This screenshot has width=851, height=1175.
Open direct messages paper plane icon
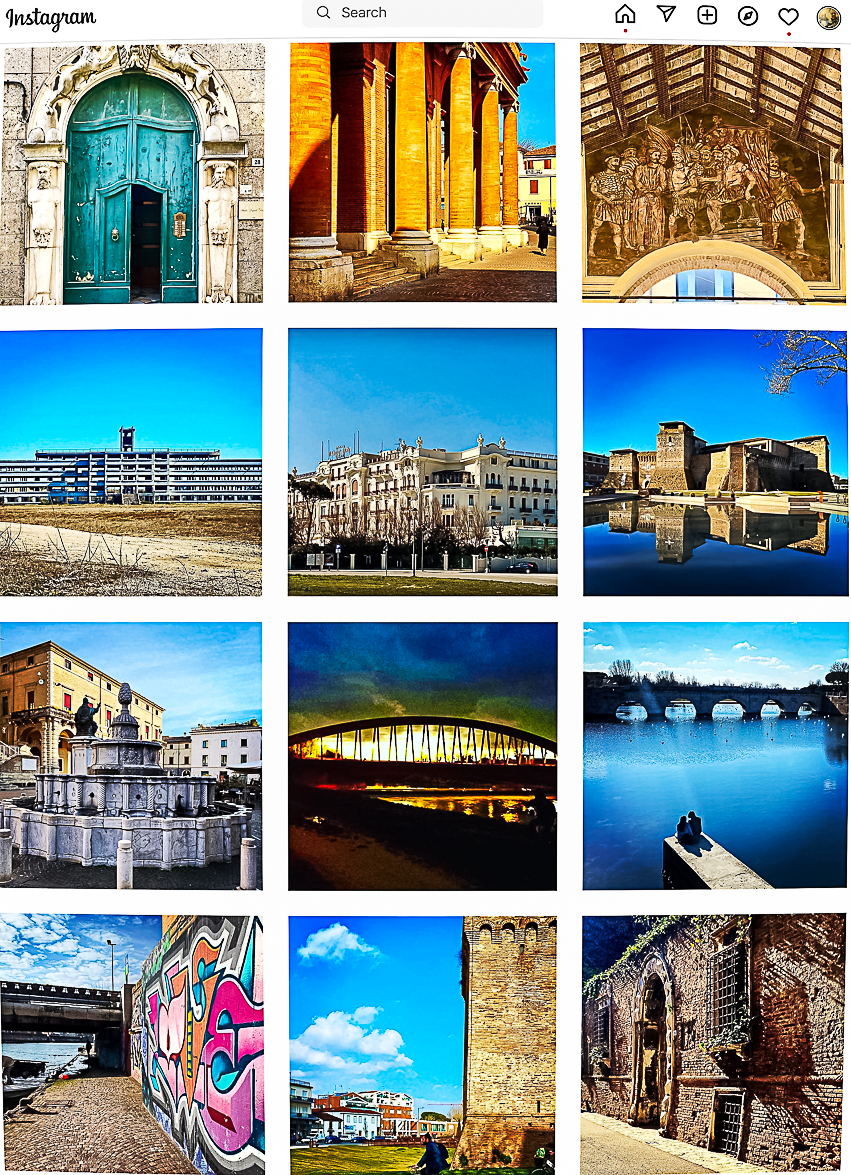coord(666,14)
